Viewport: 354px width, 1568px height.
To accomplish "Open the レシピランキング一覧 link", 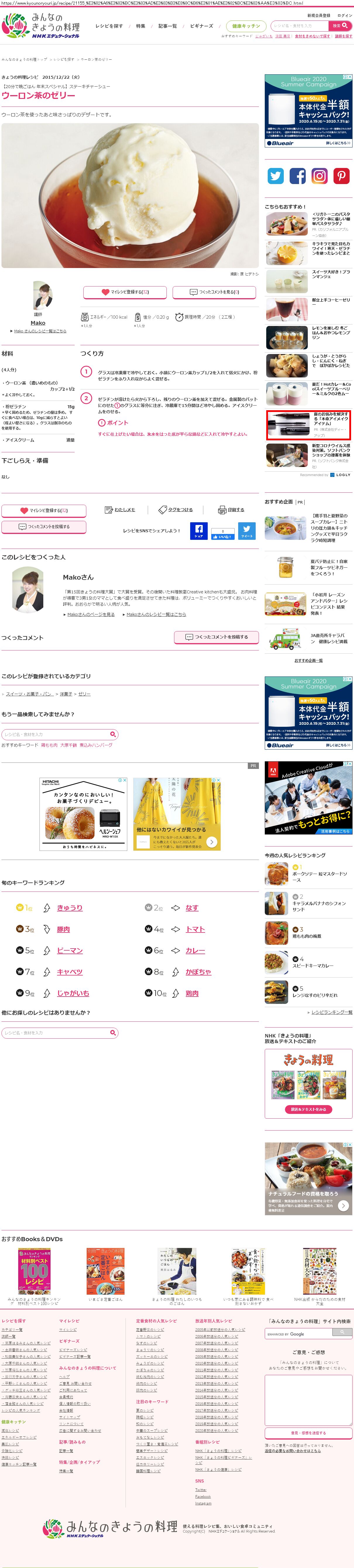I will (331, 1012).
